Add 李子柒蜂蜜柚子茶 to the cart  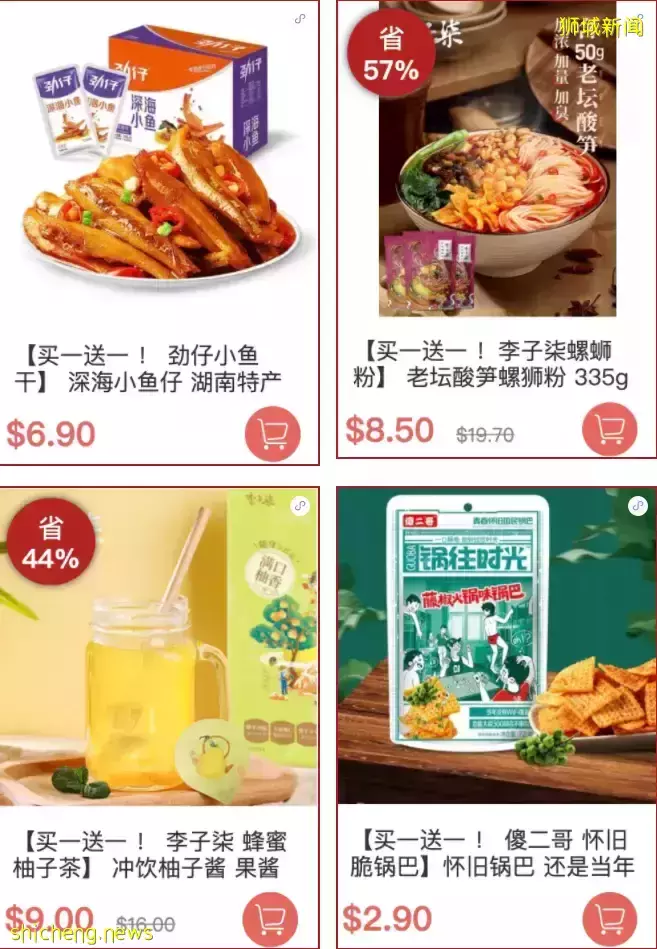(x=271, y=919)
